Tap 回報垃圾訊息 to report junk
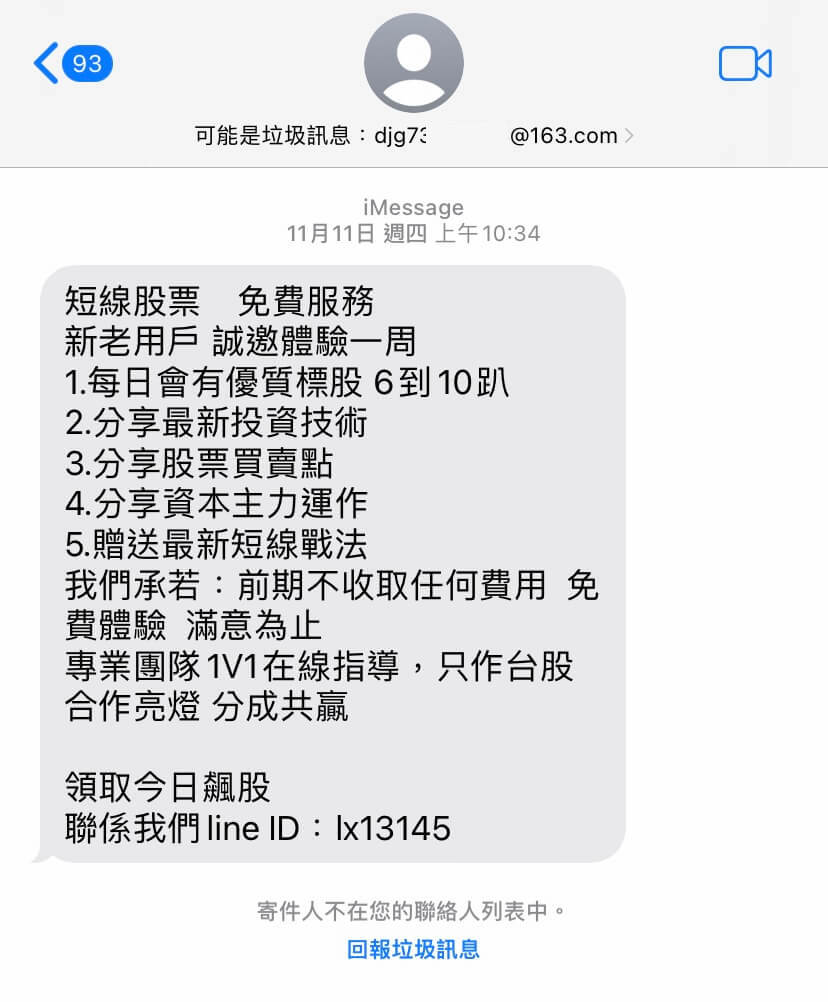Viewport: 828px width, 1002px height. point(413,949)
